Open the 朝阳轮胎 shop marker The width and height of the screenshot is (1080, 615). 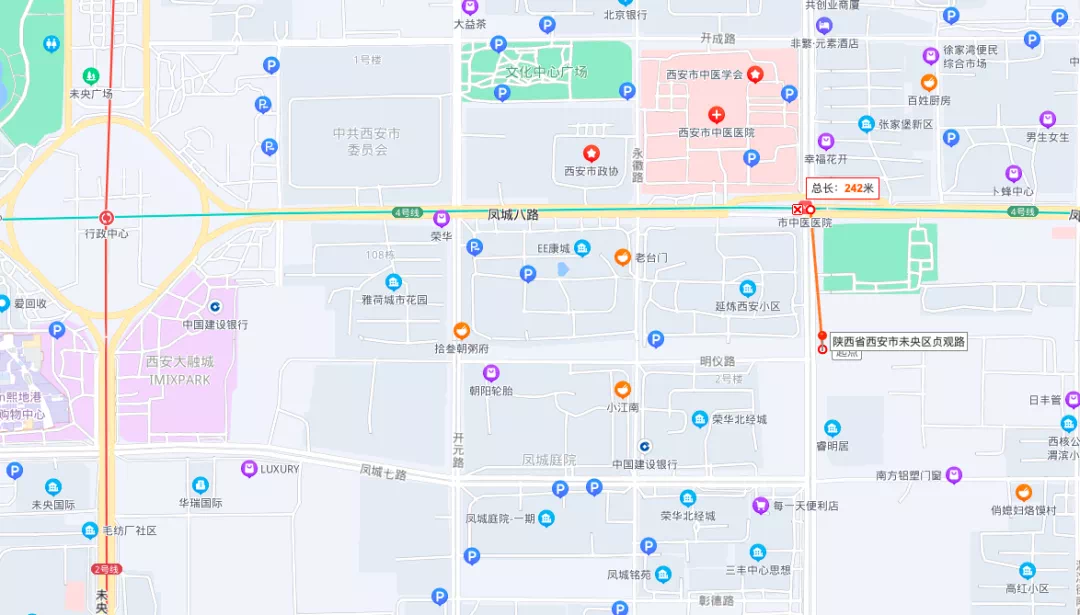point(491,373)
